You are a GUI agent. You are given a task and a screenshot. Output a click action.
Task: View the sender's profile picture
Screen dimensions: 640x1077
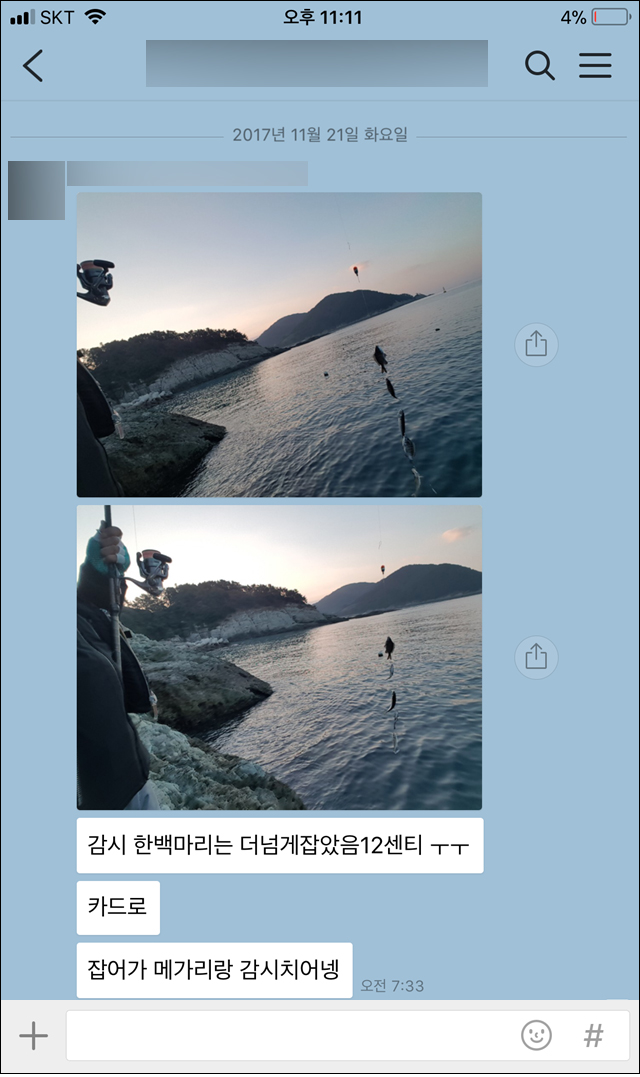[36, 190]
